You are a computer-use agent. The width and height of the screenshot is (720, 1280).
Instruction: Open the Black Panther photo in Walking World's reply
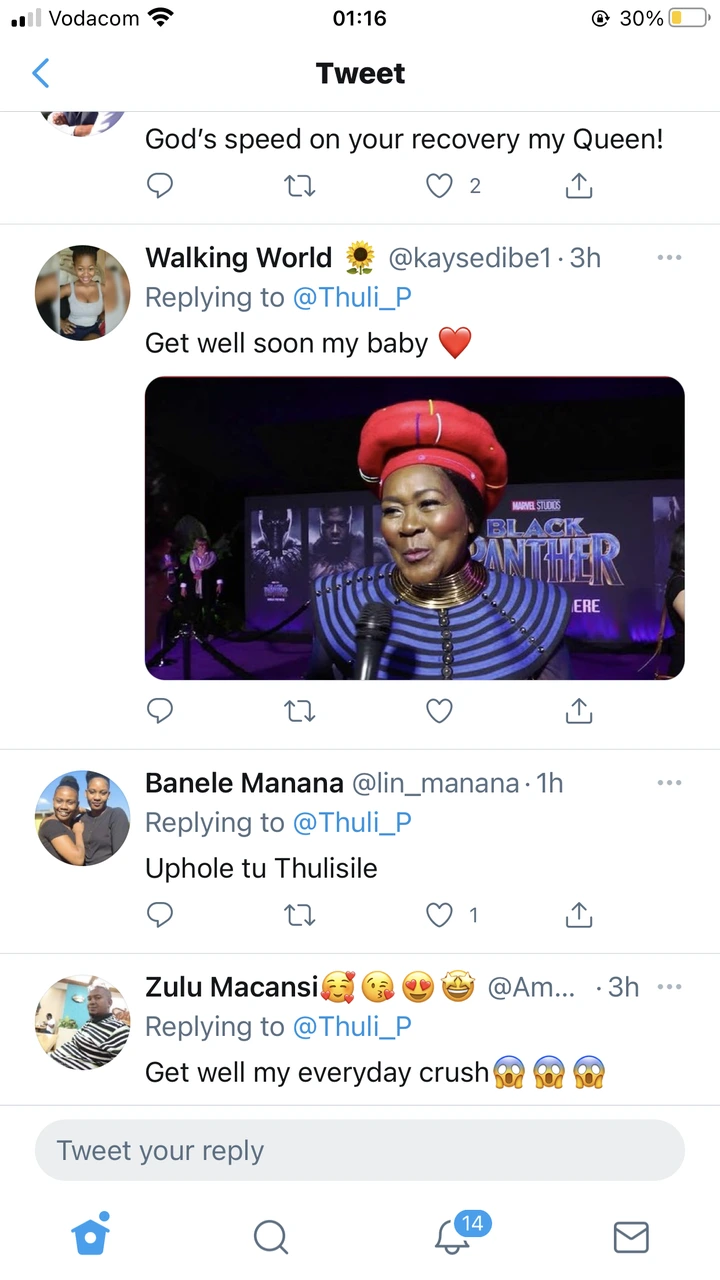tap(415, 528)
